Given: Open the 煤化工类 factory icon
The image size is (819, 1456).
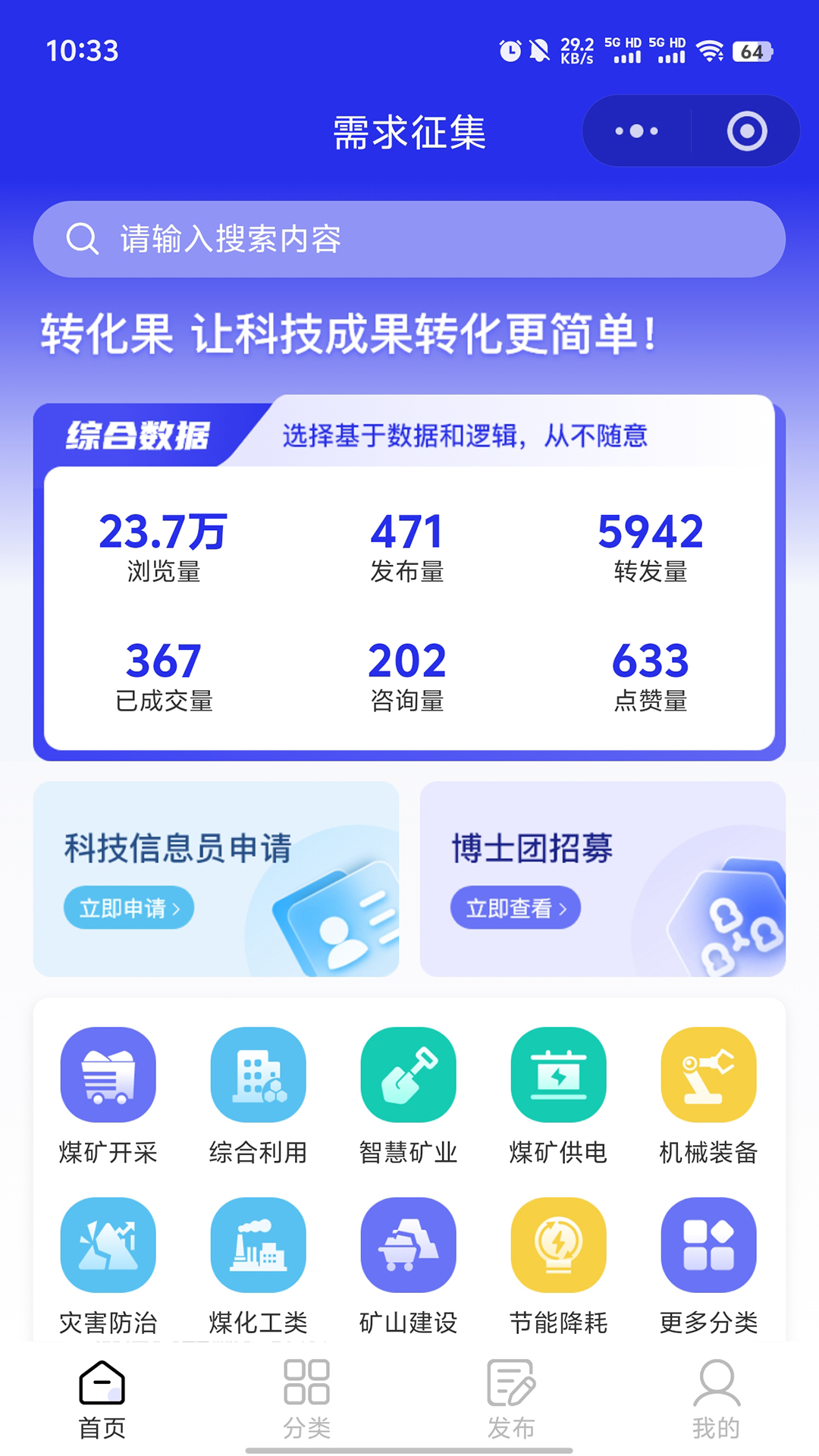Looking at the screenshot, I should coord(258,1244).
